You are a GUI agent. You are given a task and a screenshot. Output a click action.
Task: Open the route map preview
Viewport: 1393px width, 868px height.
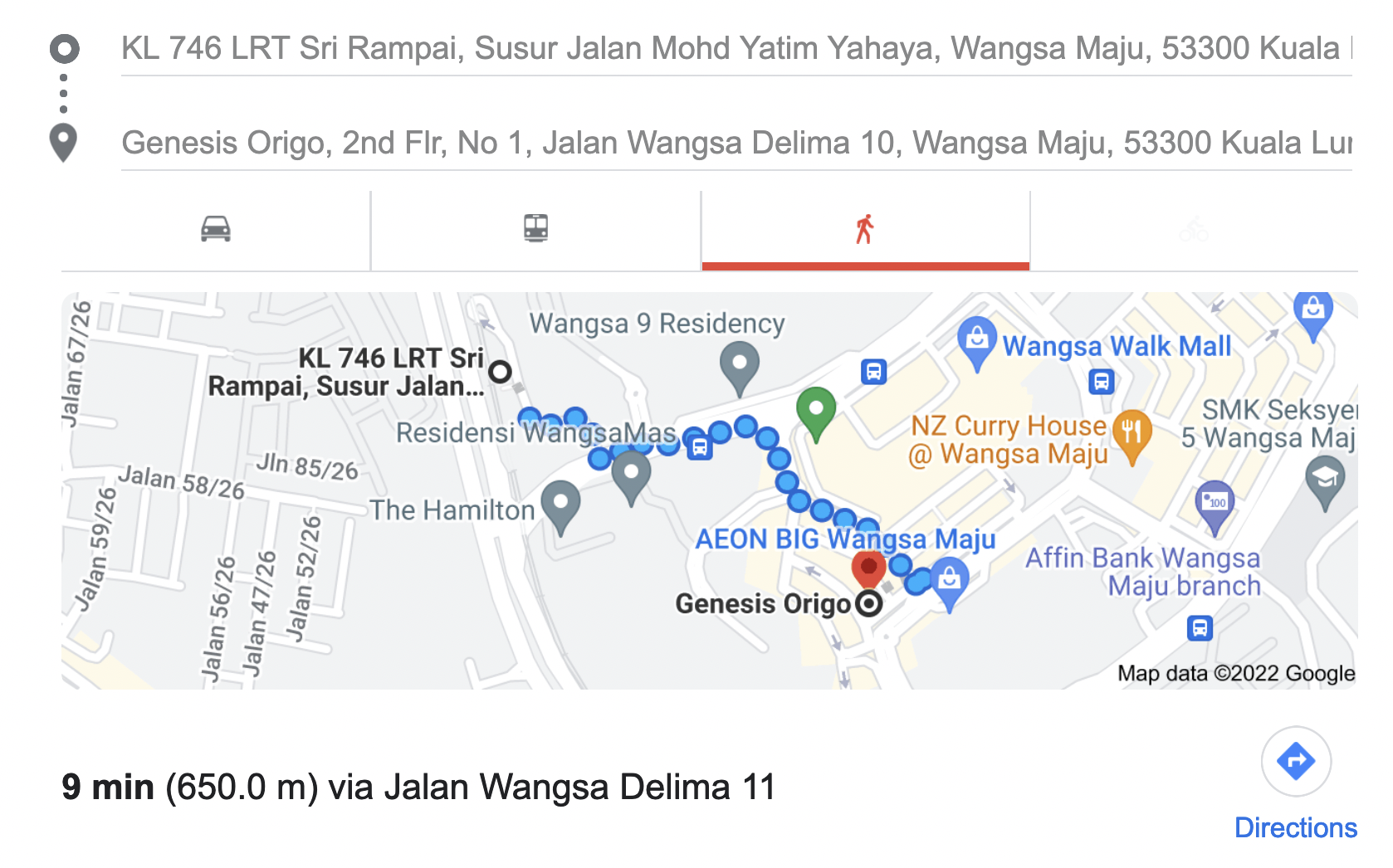(709, 490)
